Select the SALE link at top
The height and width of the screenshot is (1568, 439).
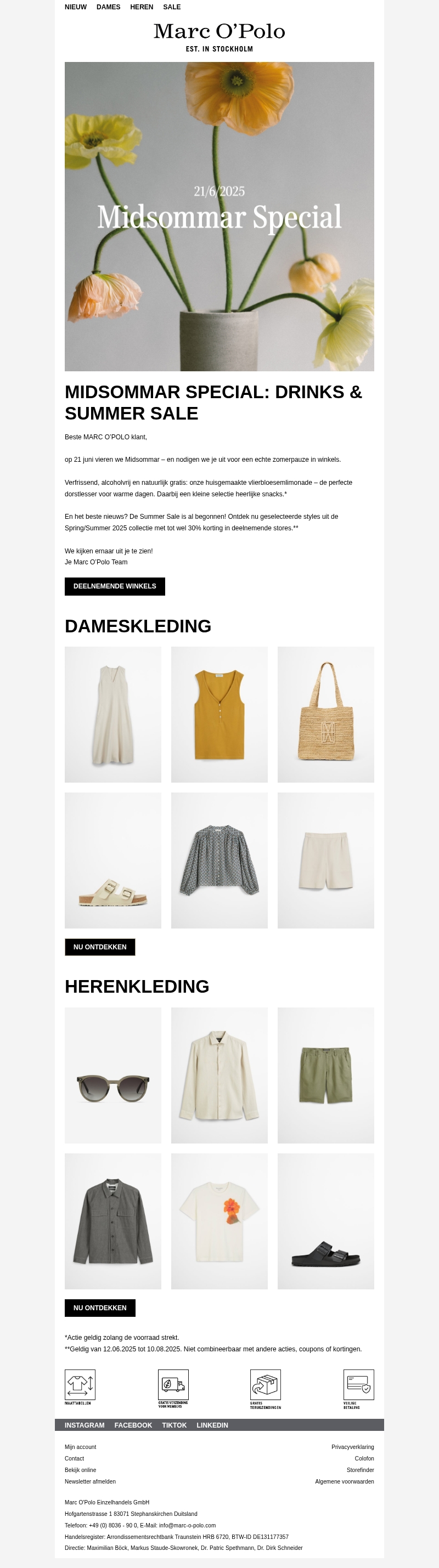click(x=172, y=7)
